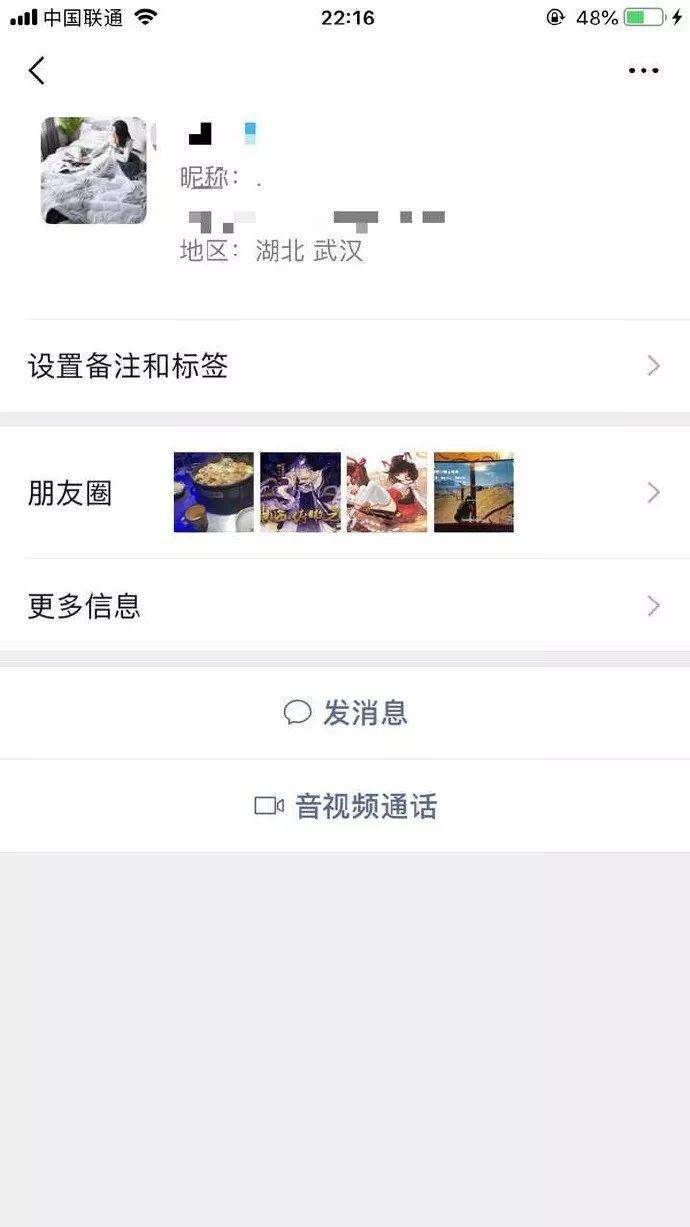Open the three-dot overflow menu

coord(643,71)
